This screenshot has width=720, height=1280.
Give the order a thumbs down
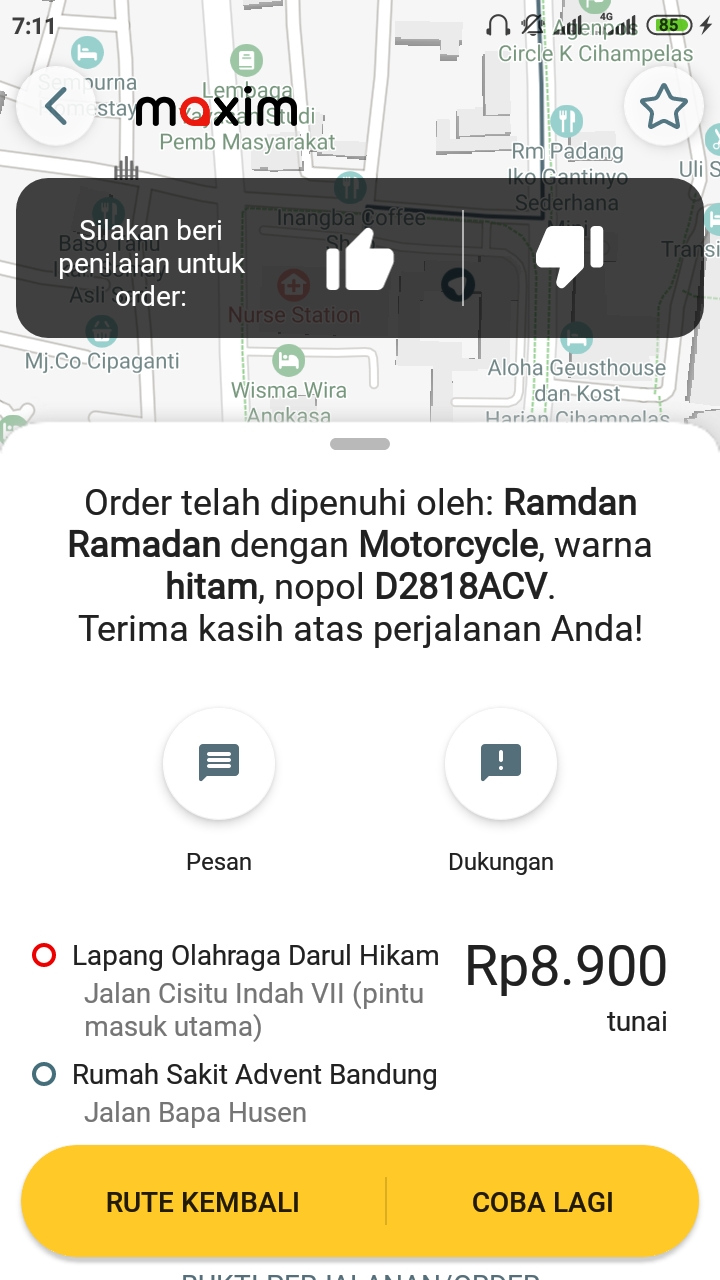(570, 258)
